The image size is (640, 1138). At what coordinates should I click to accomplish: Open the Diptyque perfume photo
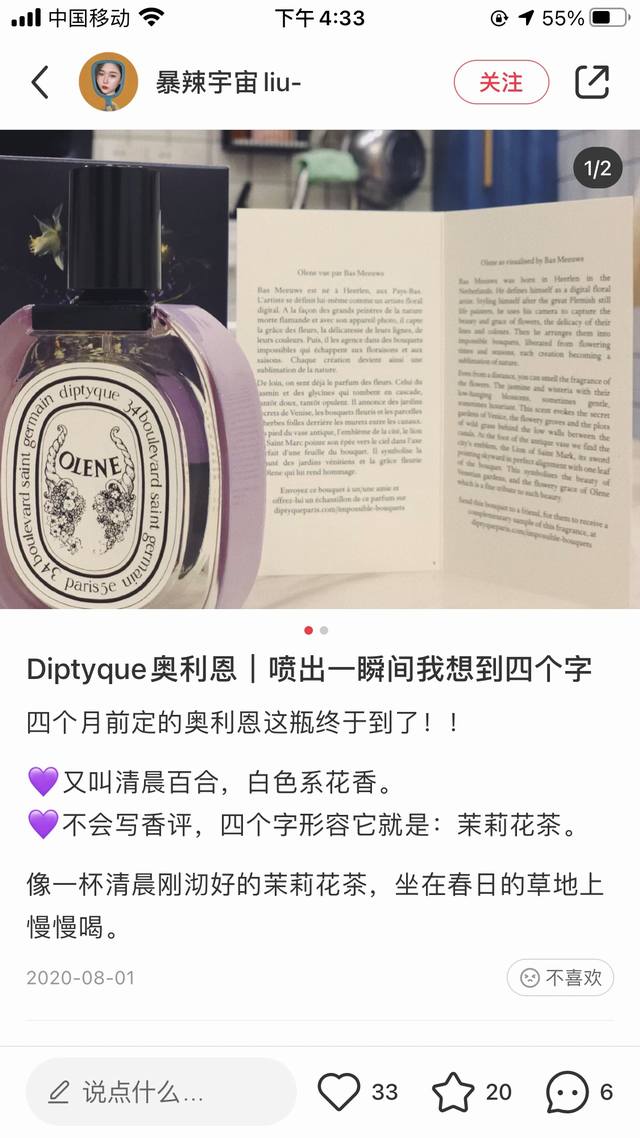click(320, 368)
